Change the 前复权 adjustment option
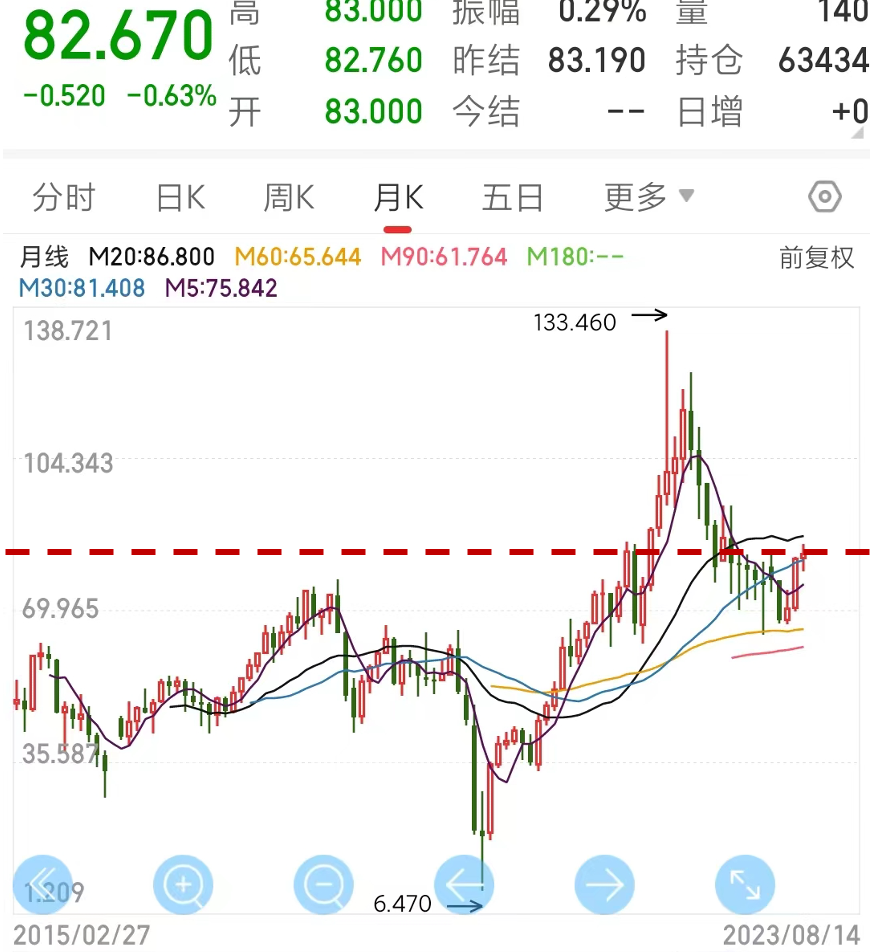This screenshot has width=870, height=952. pos(816,258)
